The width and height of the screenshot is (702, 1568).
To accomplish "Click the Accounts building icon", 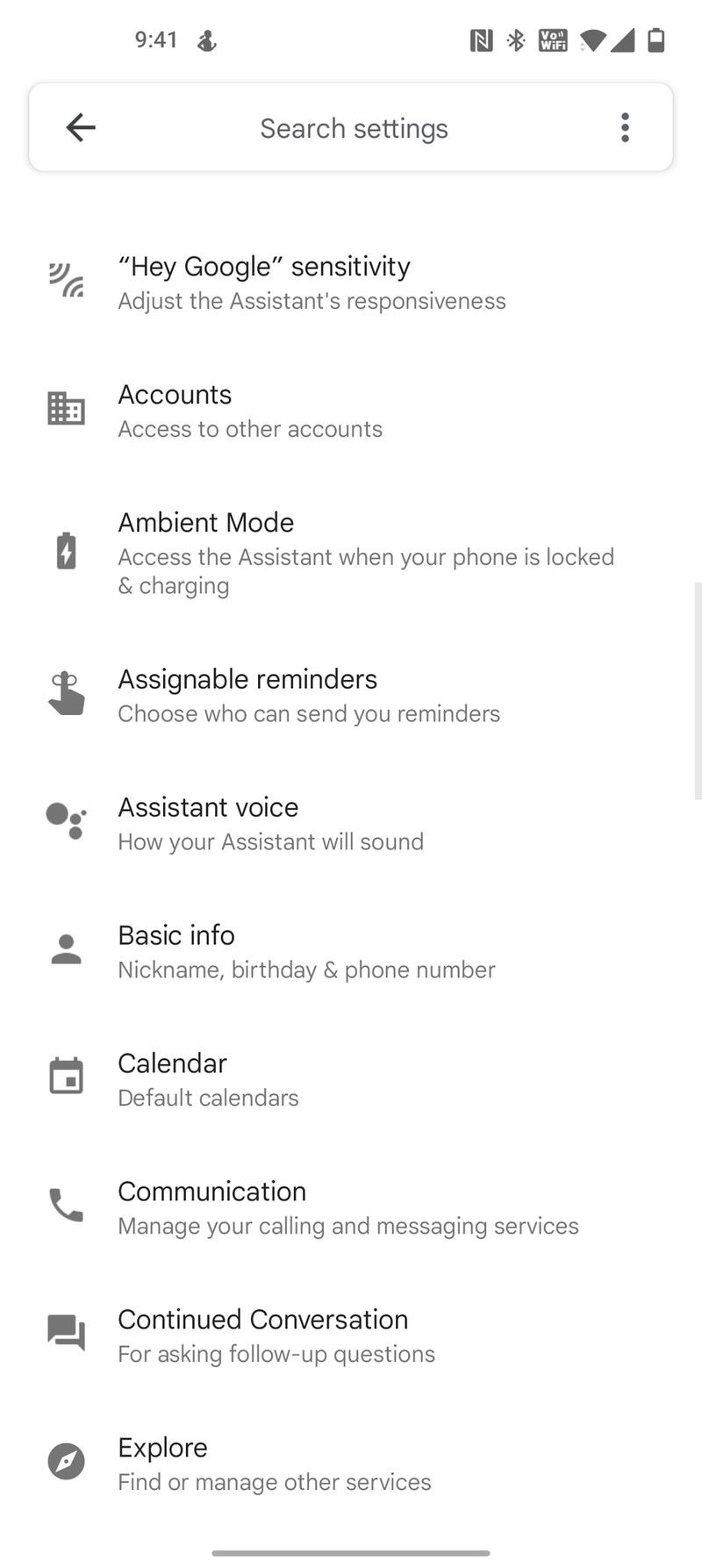I will 66,409.
